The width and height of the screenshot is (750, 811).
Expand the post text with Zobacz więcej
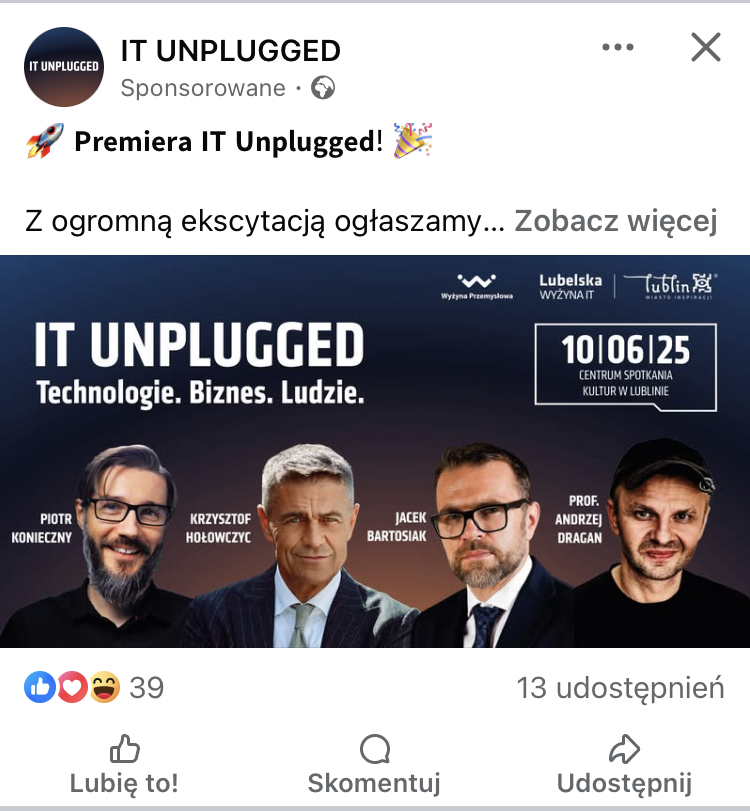click(x=616, y=222)
